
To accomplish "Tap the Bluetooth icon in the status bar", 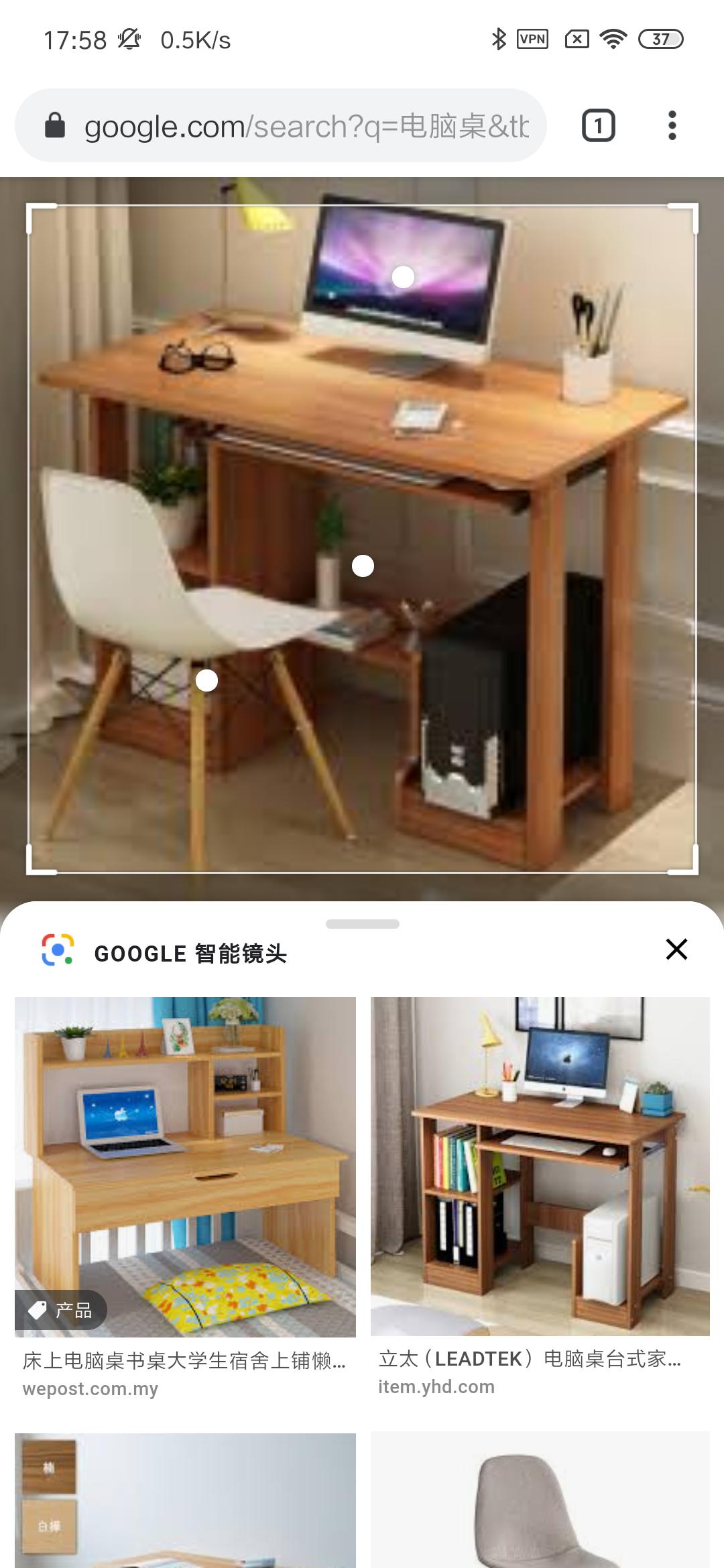I will click(497, 40).
